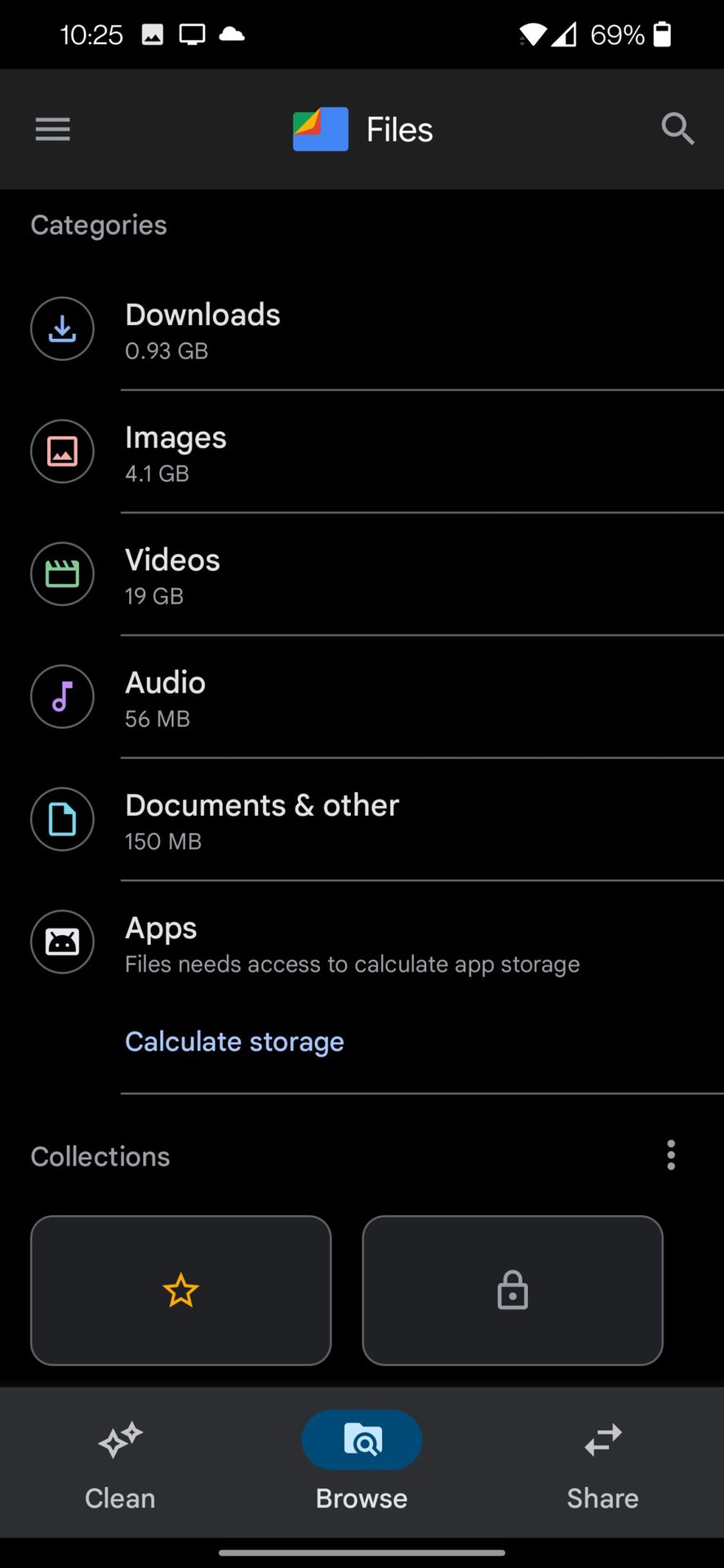Screen dimensions: 724x1568
Task: Select the Browse tab
Action: pyautogui.click(x=362, y=1462)
